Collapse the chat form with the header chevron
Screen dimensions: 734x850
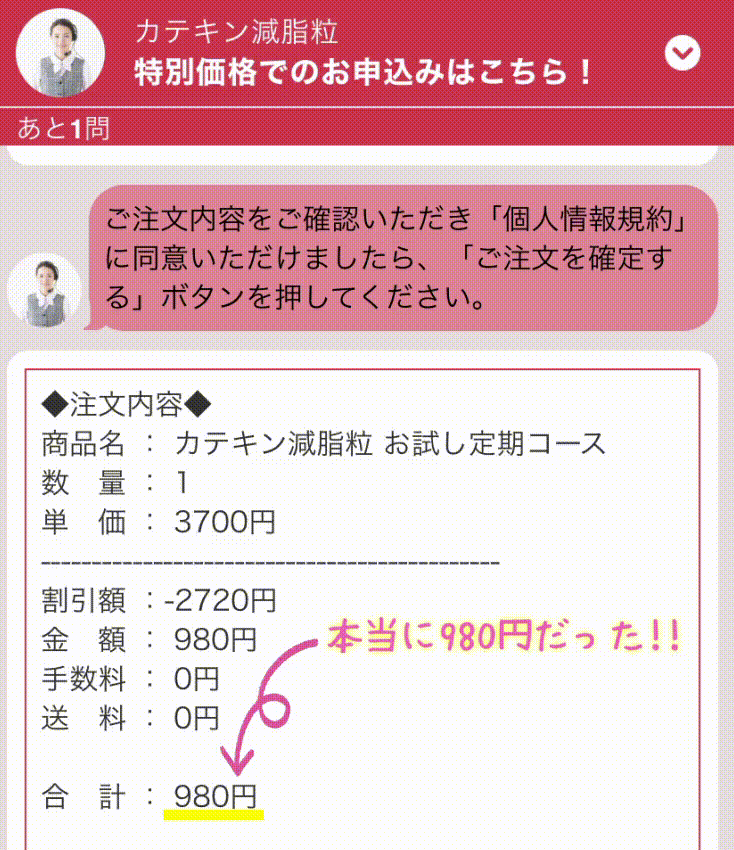tap(683, 52)
